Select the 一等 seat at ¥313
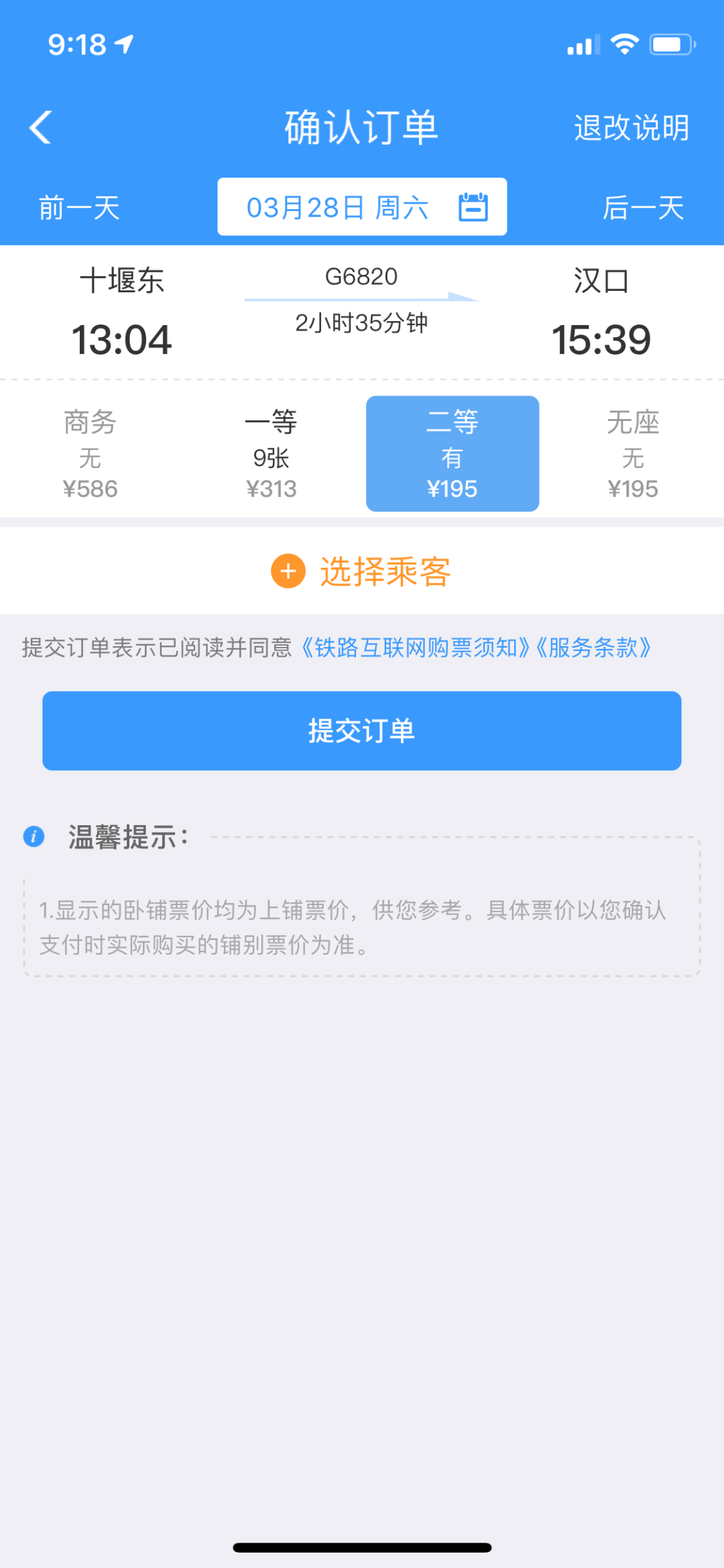Viewport: 724px width, 1568px height. pyautogui.click(x=271, y=454)
